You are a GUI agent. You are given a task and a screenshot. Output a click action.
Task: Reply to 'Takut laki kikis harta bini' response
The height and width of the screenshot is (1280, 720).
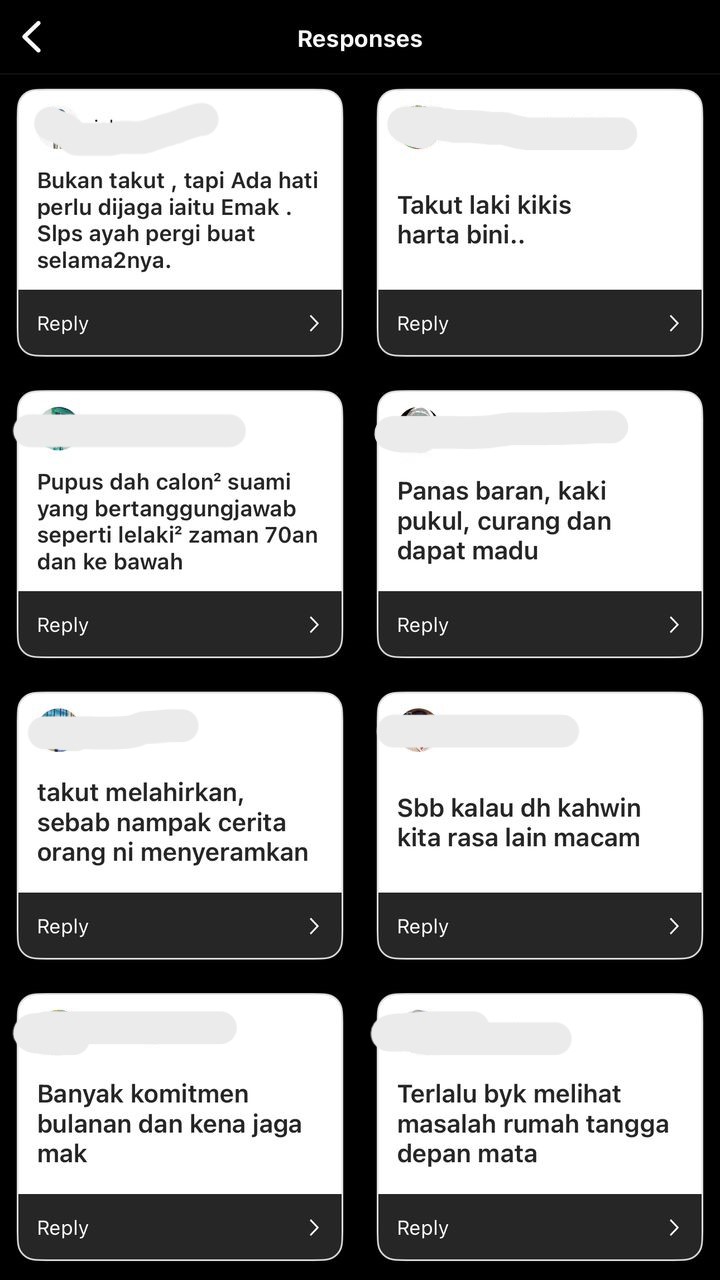[540, 323]
